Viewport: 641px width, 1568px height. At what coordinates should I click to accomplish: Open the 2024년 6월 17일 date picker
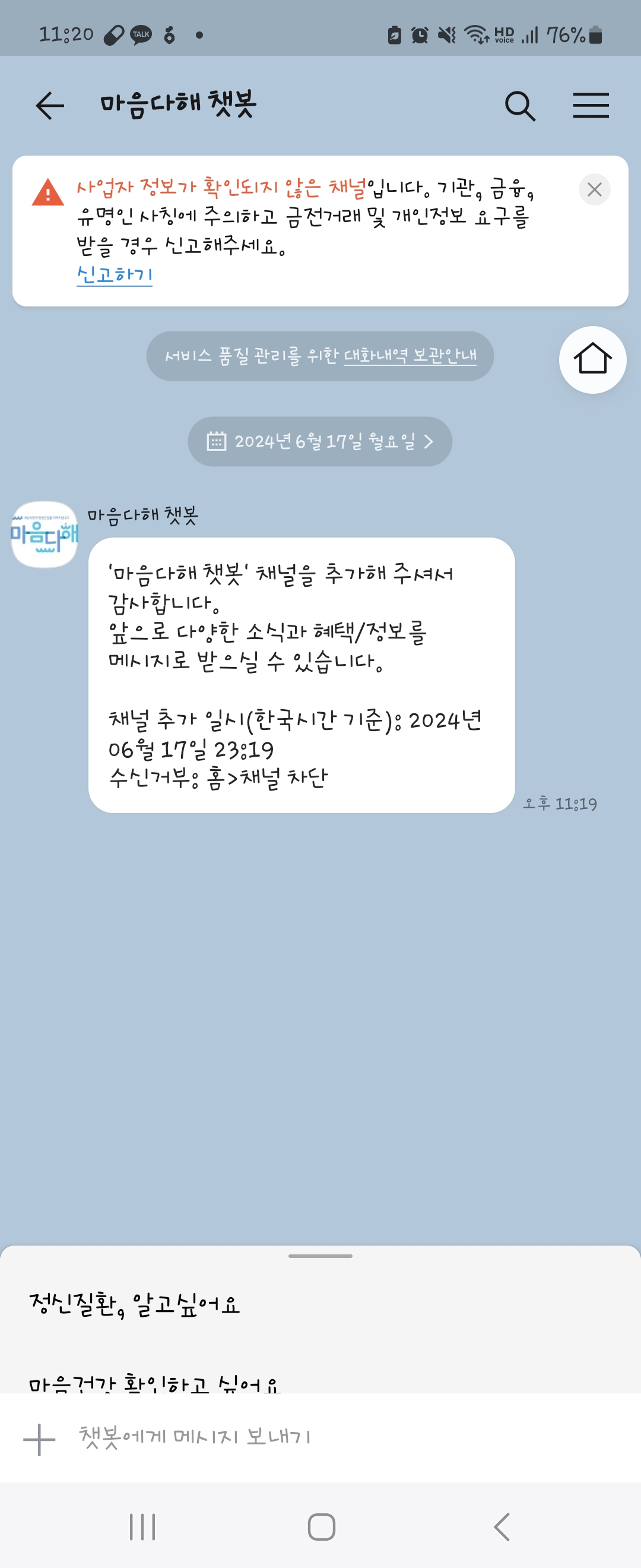pyautogui.click(x=320, y=441)
